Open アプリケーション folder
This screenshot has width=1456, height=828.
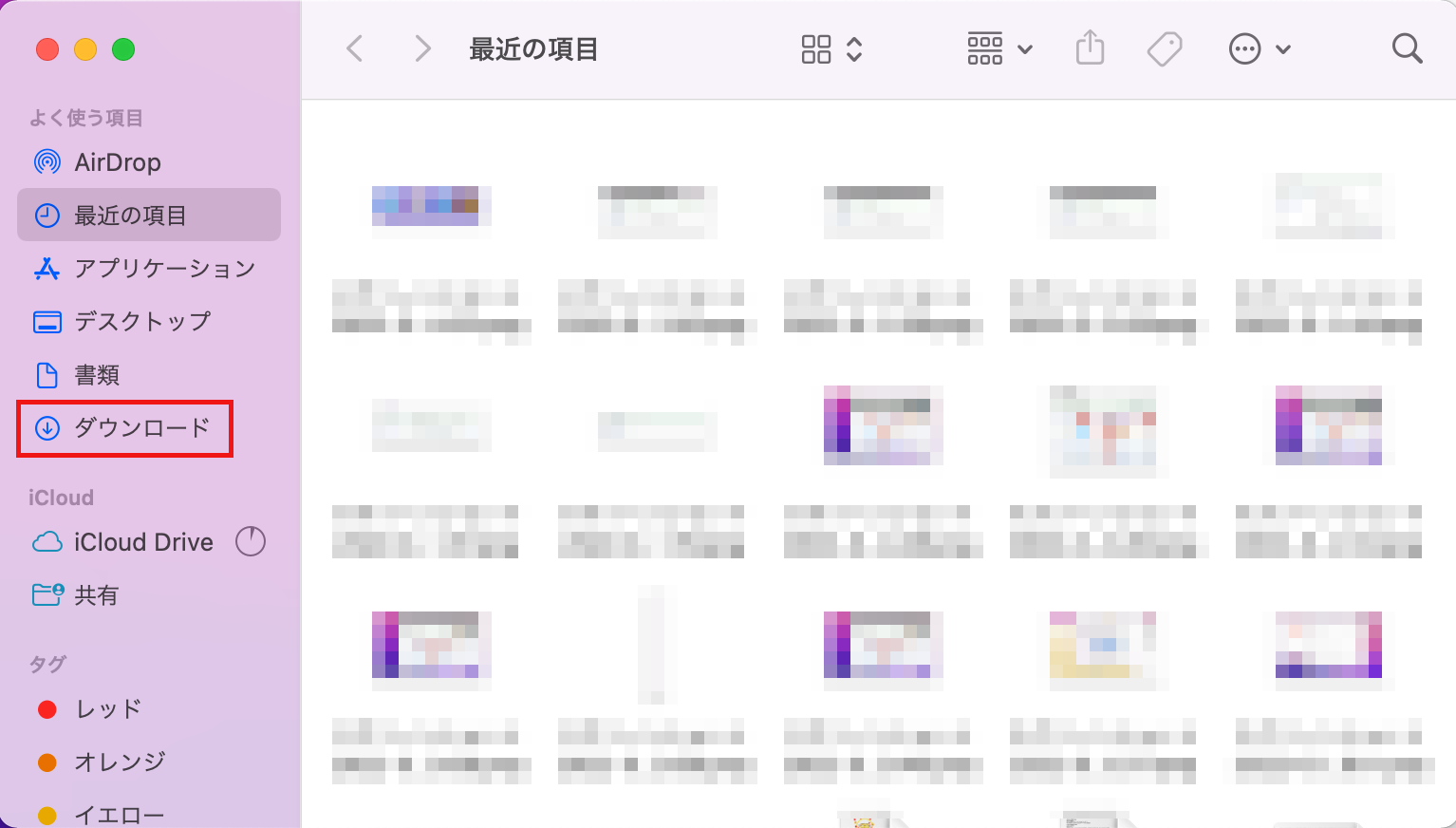click(164, 269)
